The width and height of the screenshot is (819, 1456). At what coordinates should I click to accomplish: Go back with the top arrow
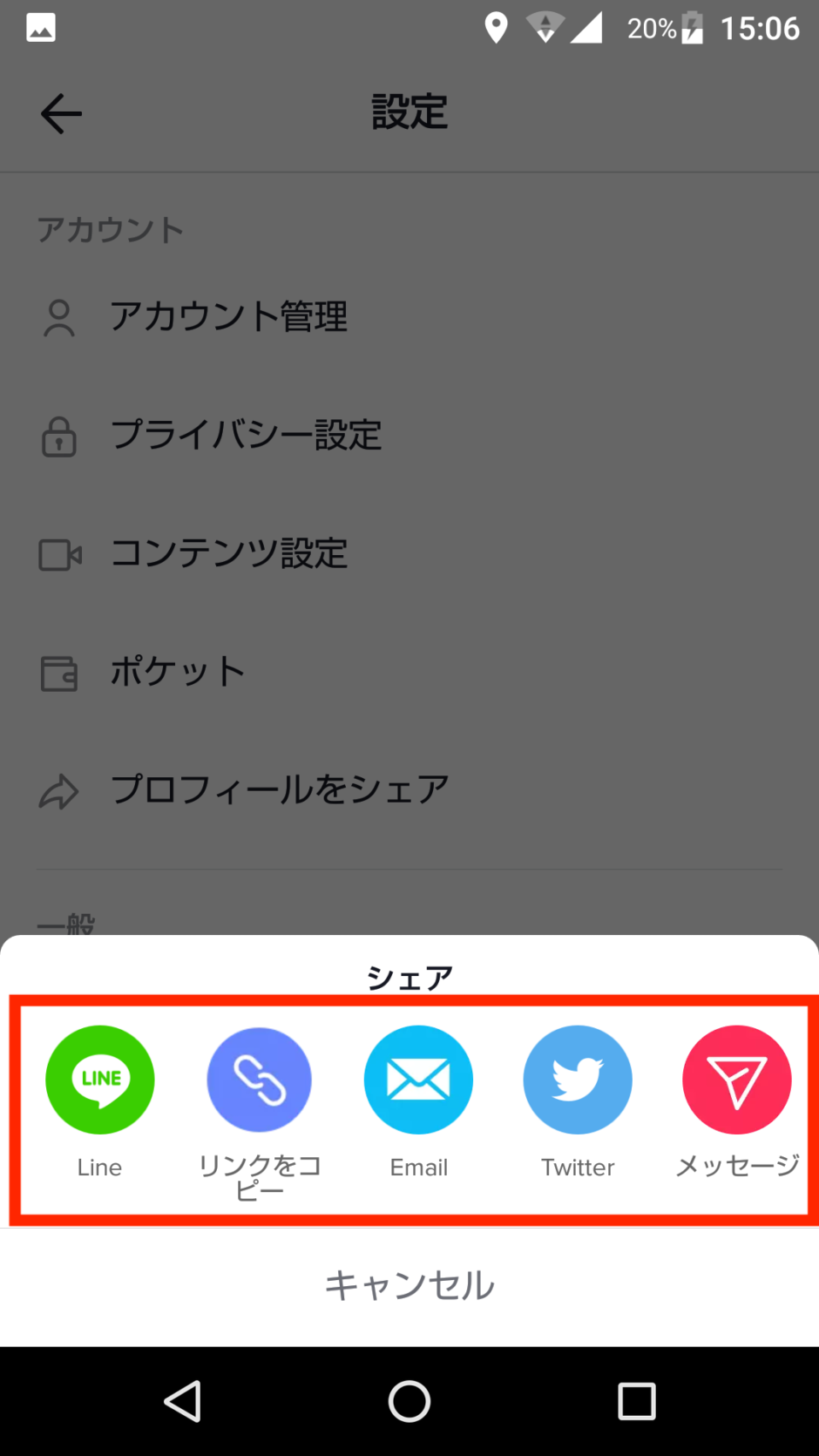[61, 114]
